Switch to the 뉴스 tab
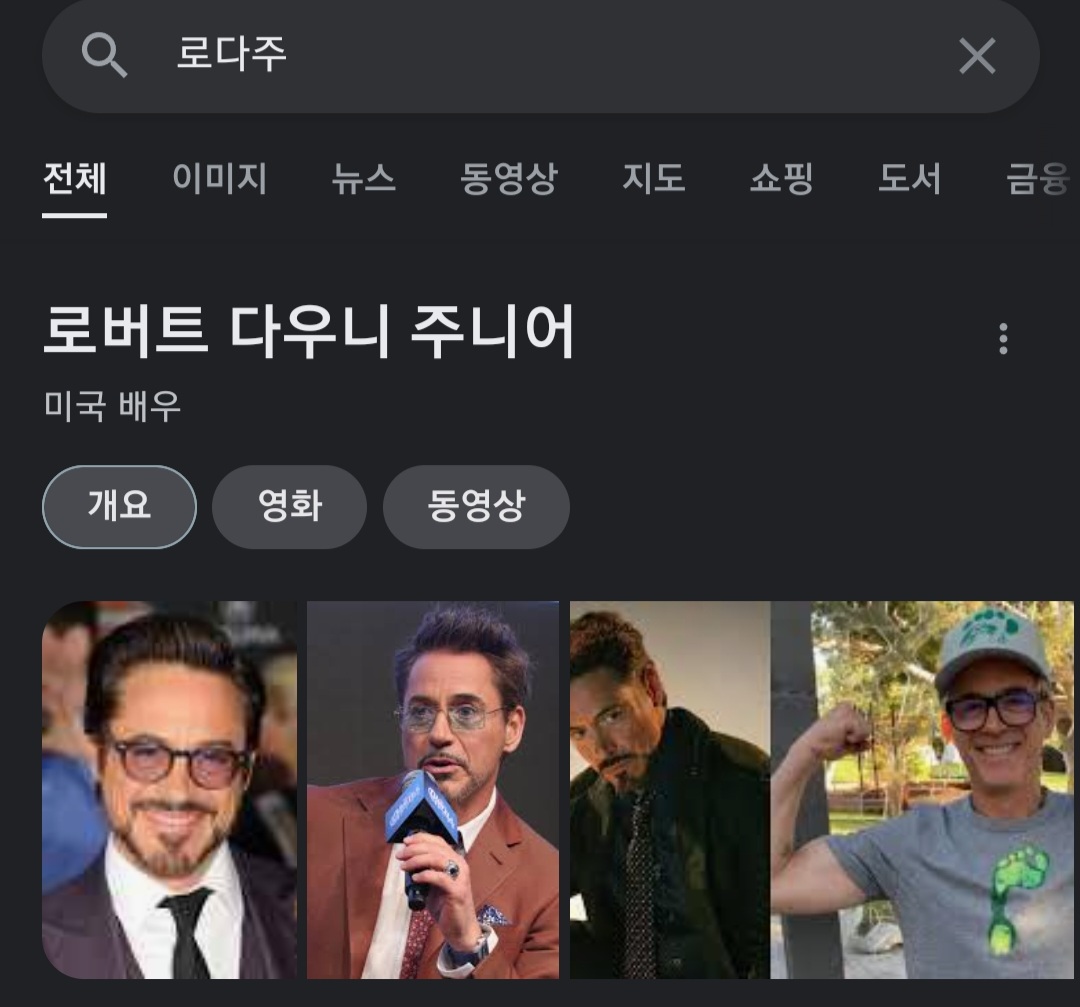 tap(364, 178)
